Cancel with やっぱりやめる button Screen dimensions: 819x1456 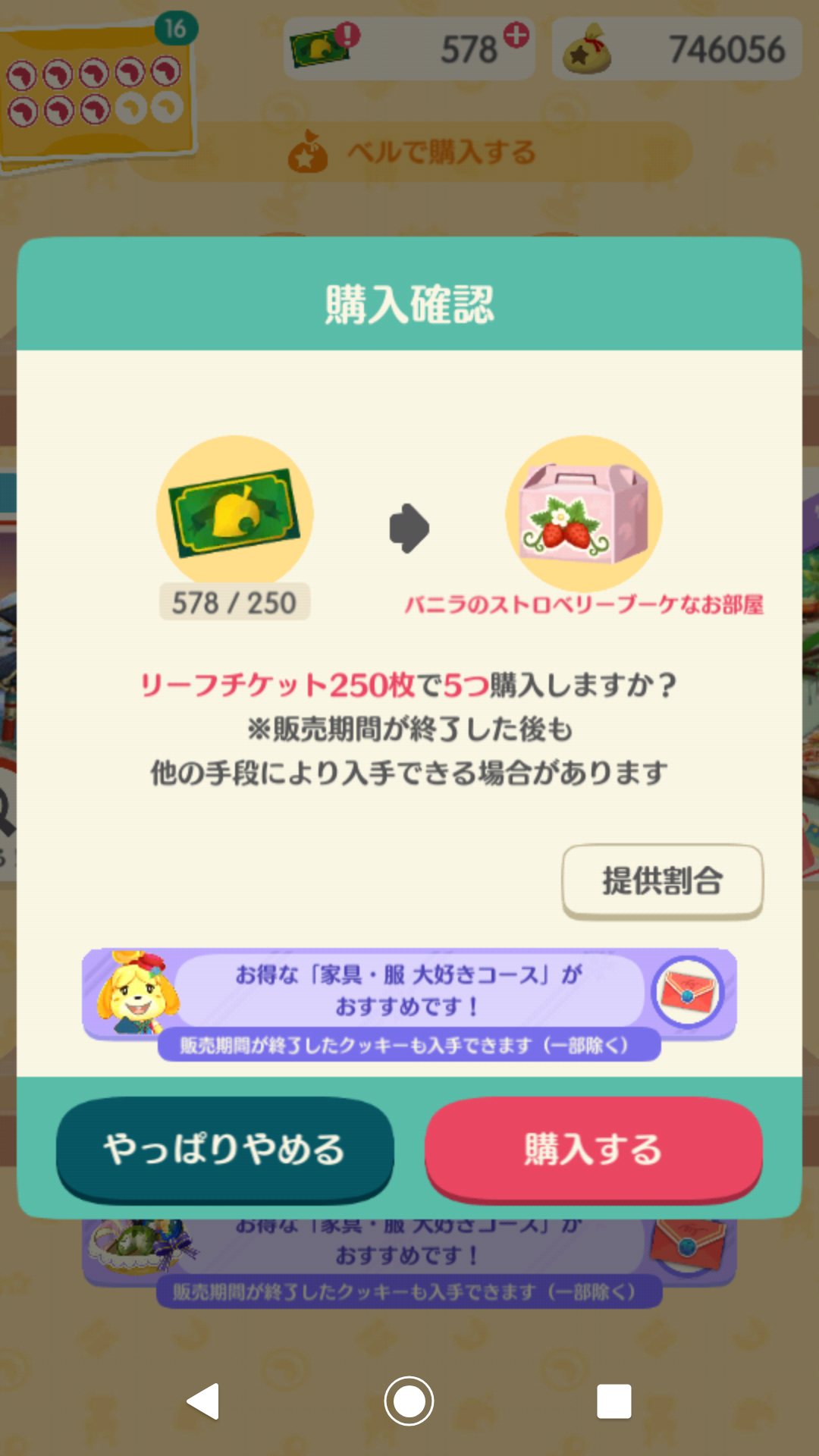pyautogui.click(x=224, y=1149)
